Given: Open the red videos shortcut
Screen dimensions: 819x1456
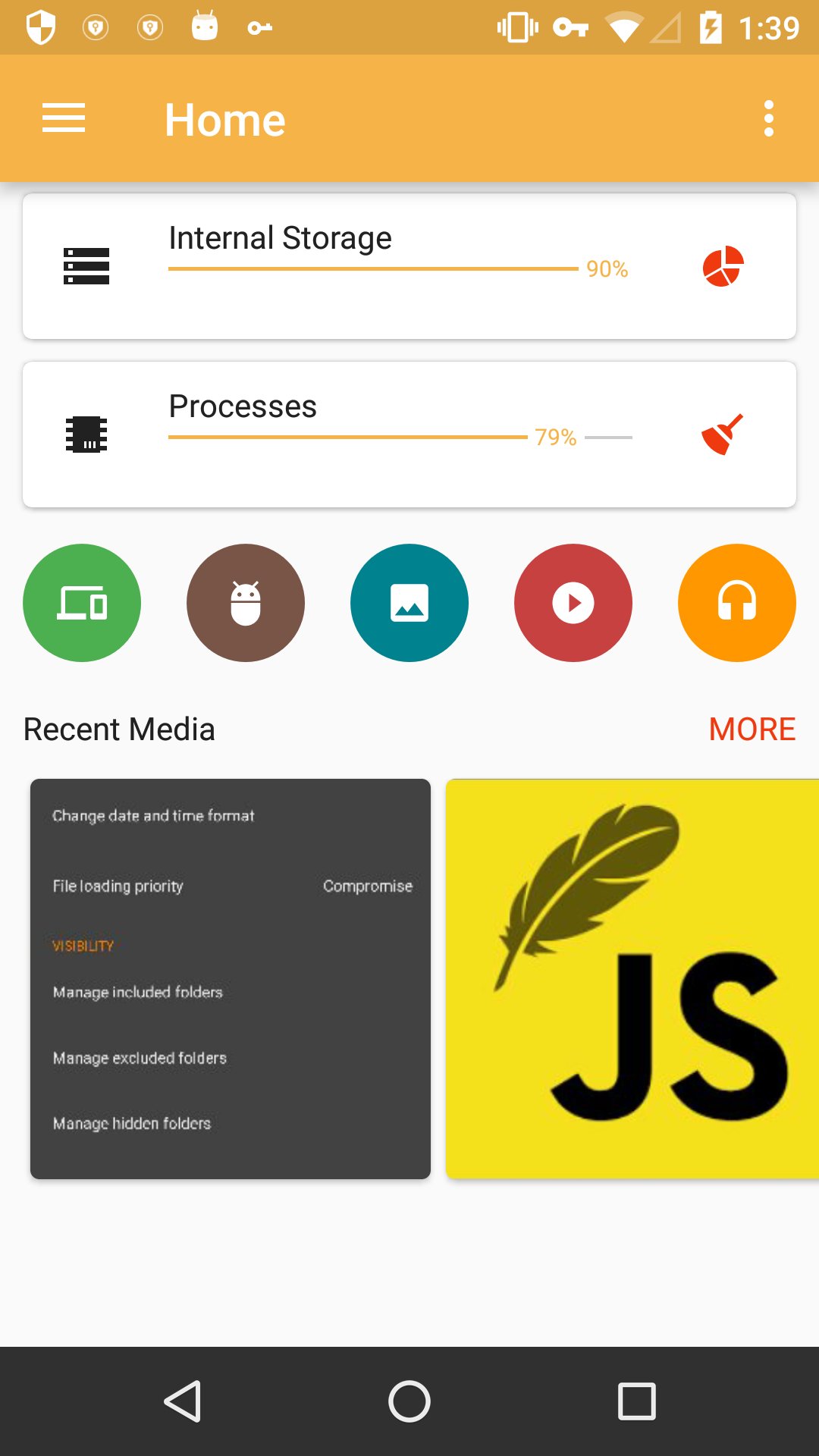Looking at the screenshot, I should (x=573, y=603).
